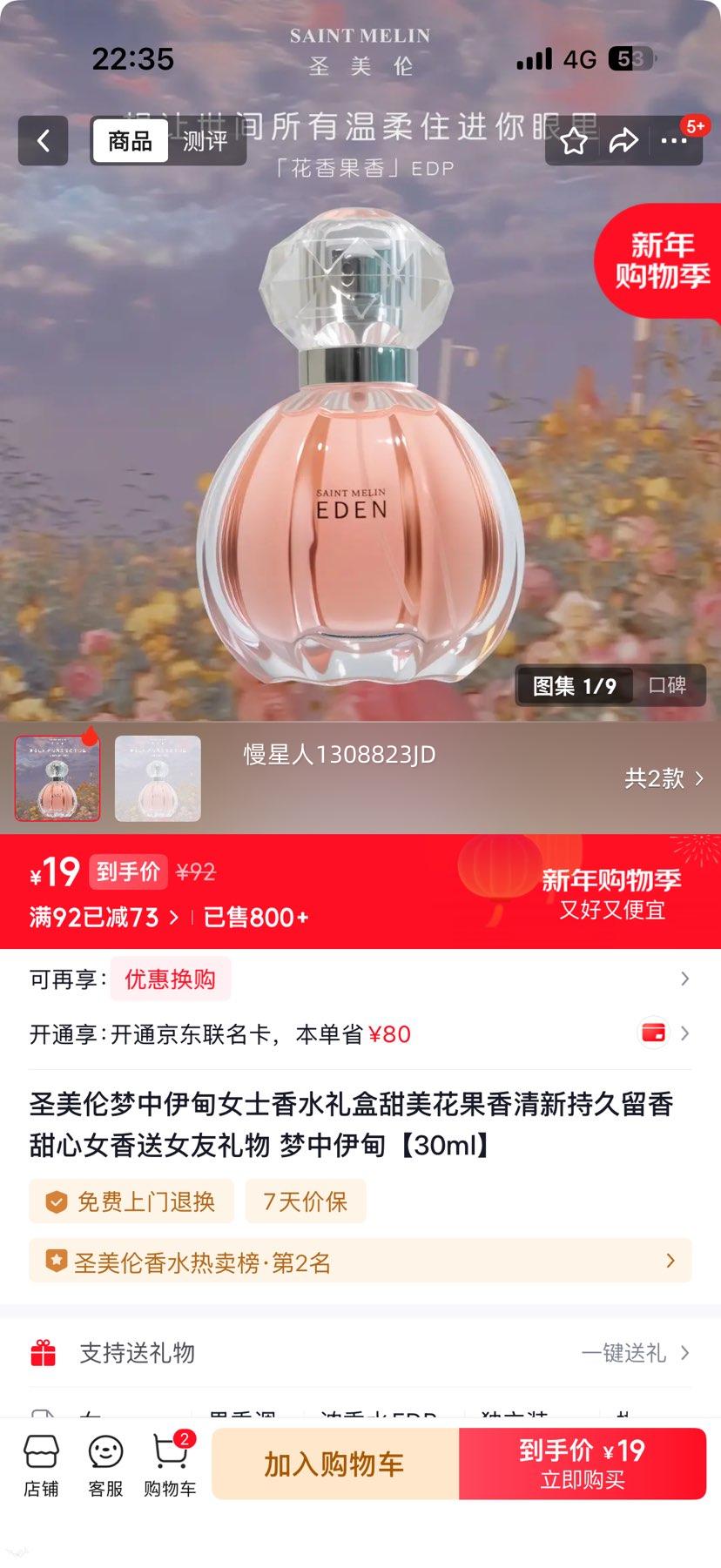Select the second product thumbnail
The image size is (721, 1568).
click(156, 778)
